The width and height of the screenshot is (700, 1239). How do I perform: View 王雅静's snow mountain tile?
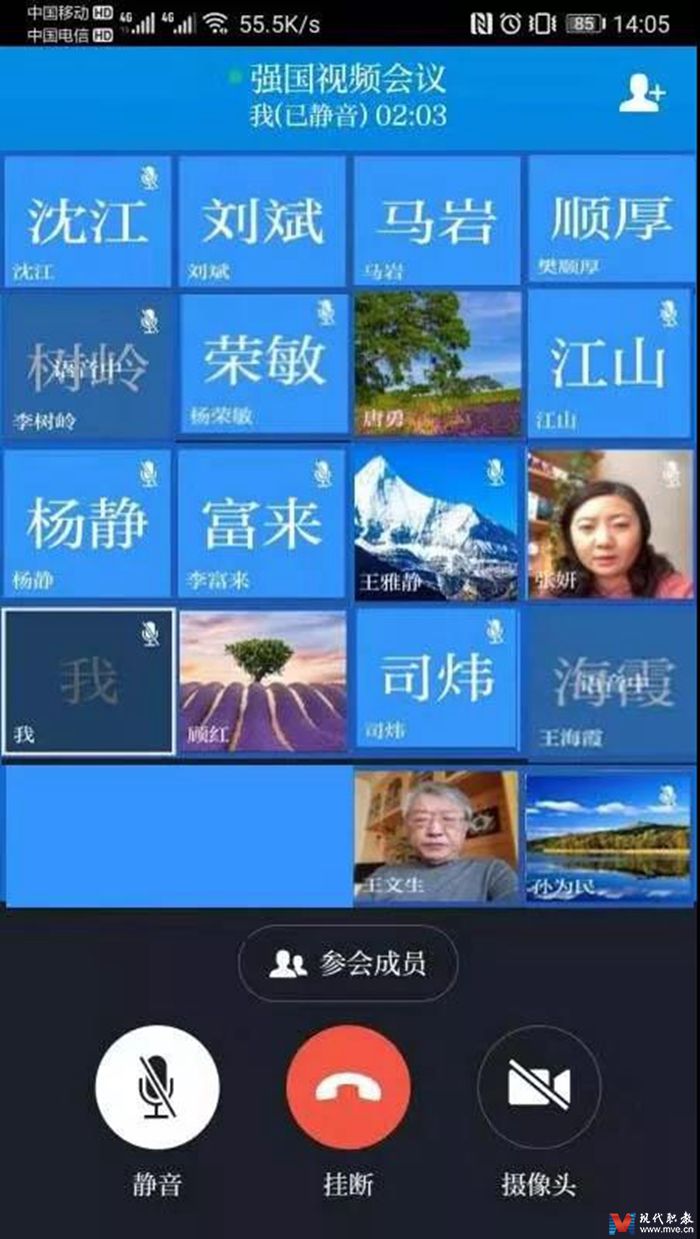437,523
